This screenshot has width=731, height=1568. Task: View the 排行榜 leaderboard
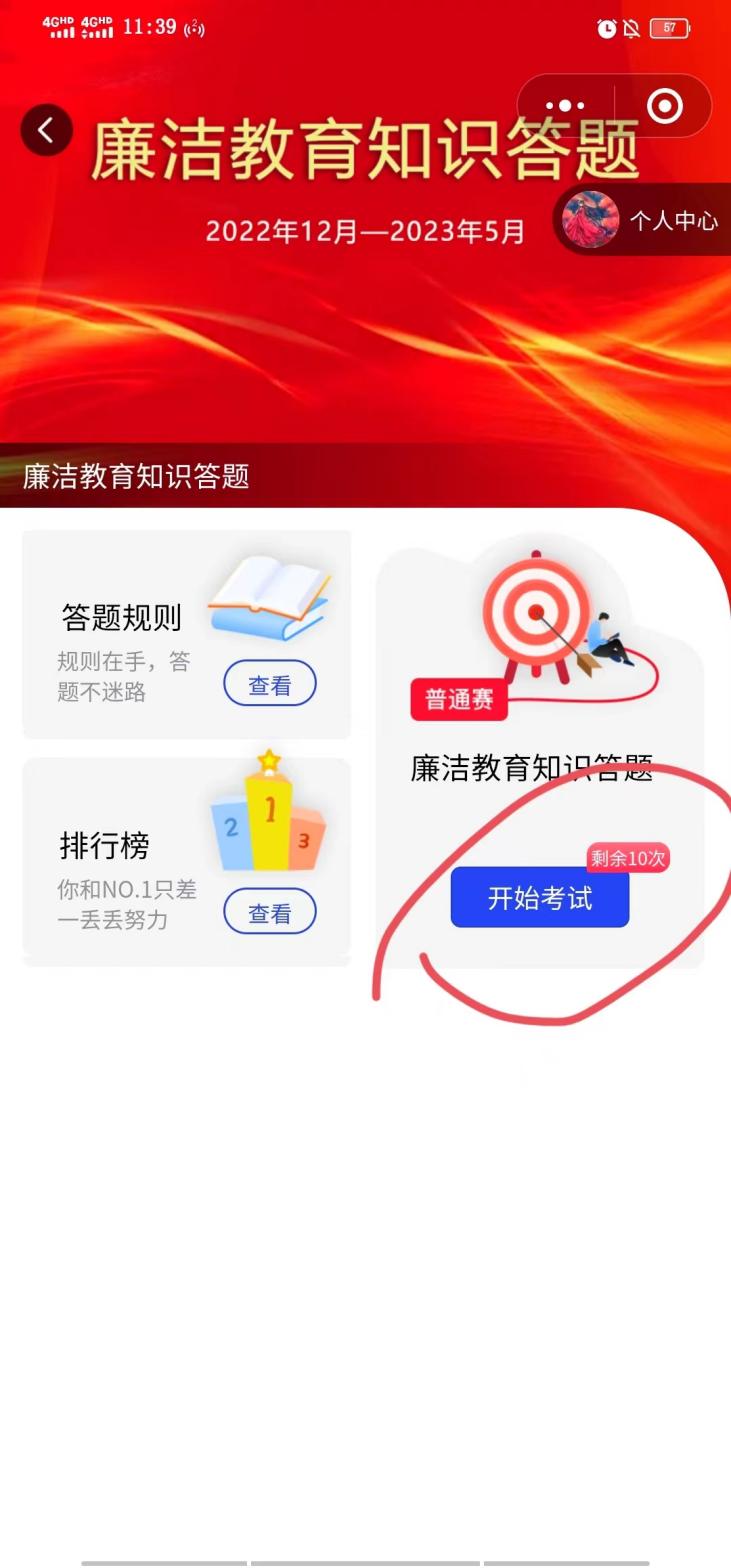click(269, 912)
